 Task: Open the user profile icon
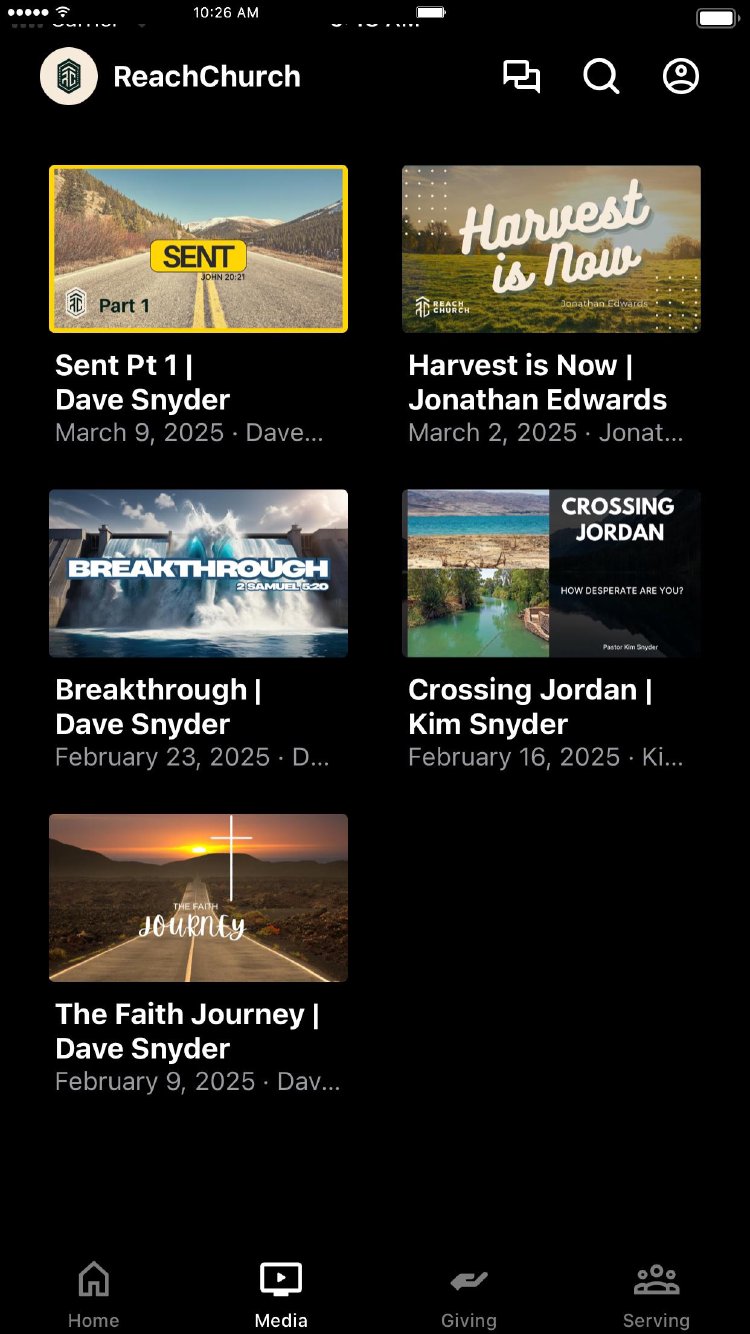tap(681, 77)
